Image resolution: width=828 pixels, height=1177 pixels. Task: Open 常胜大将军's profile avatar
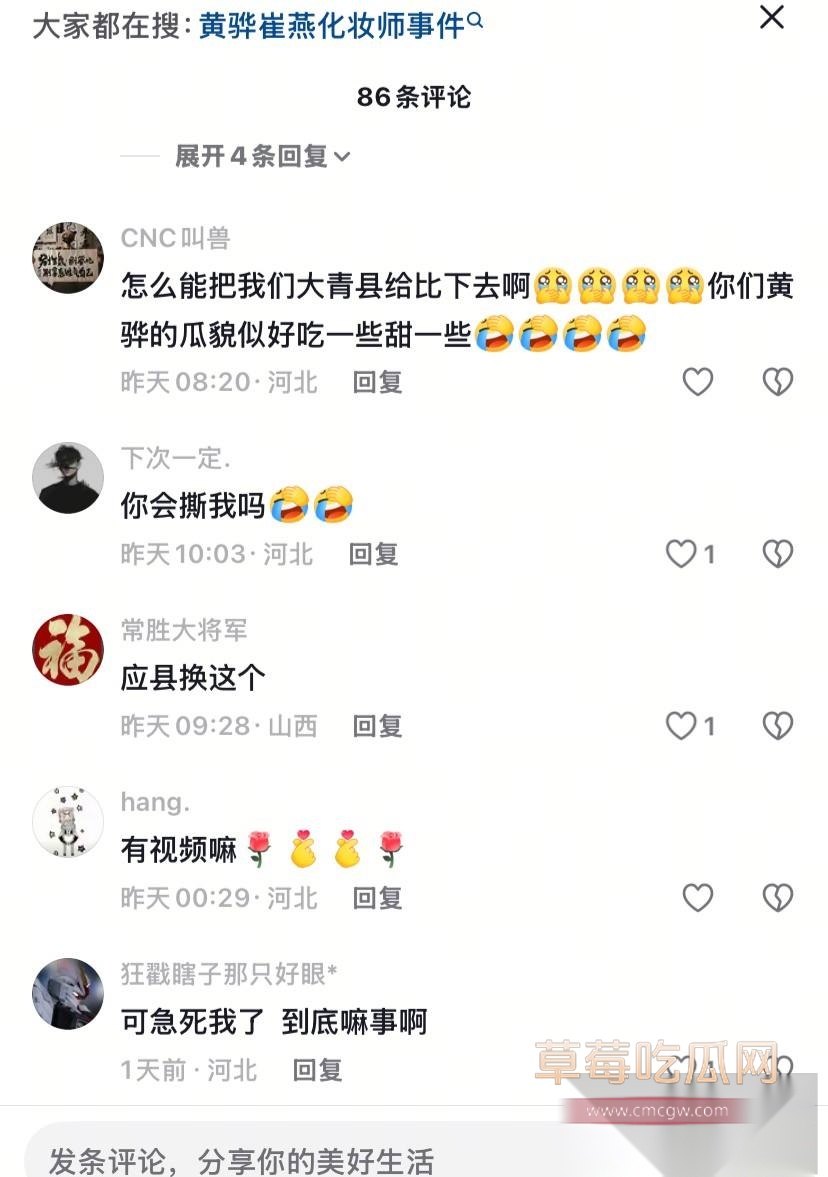pos(68,650)
